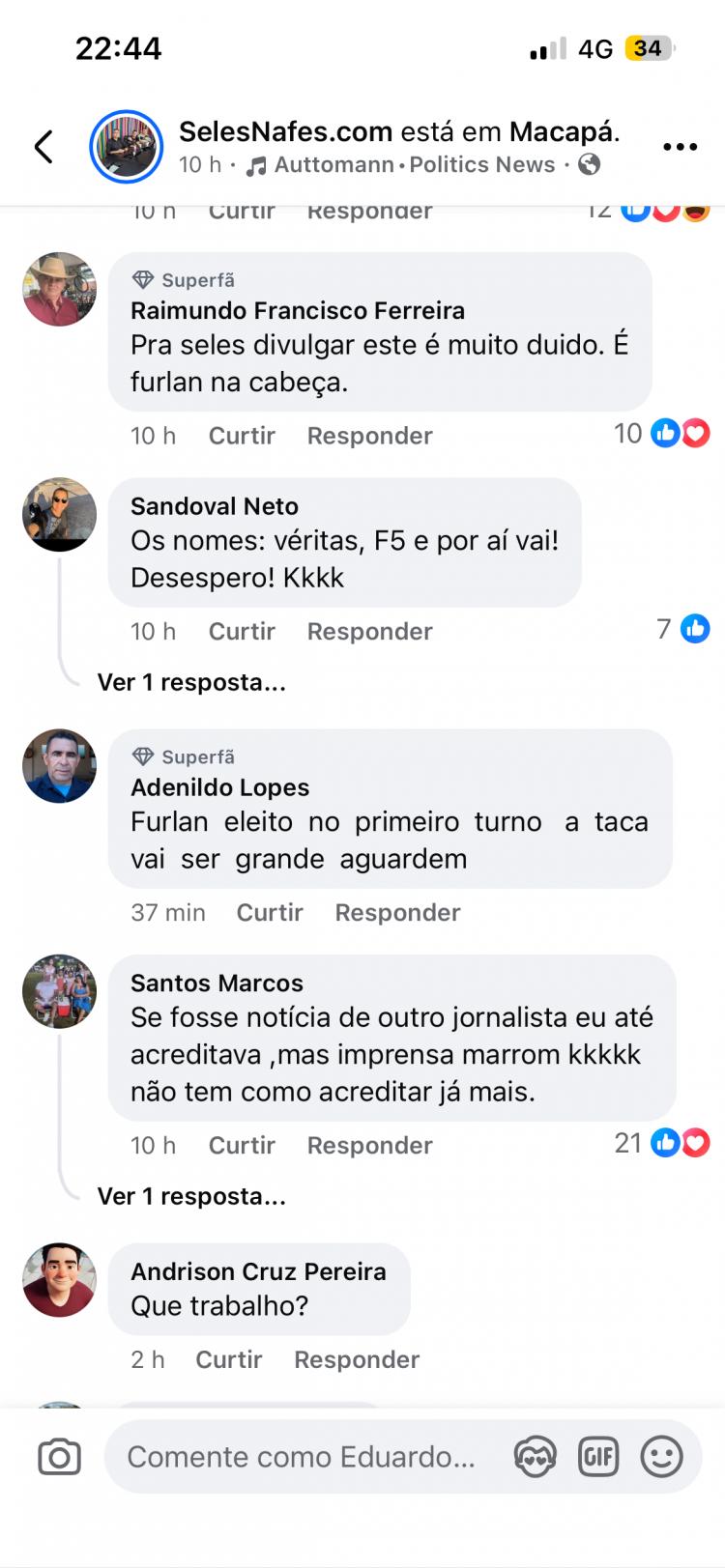Reply to Santos Marcos' comment
725x1568 pixels.
[x=369, y=1145]
